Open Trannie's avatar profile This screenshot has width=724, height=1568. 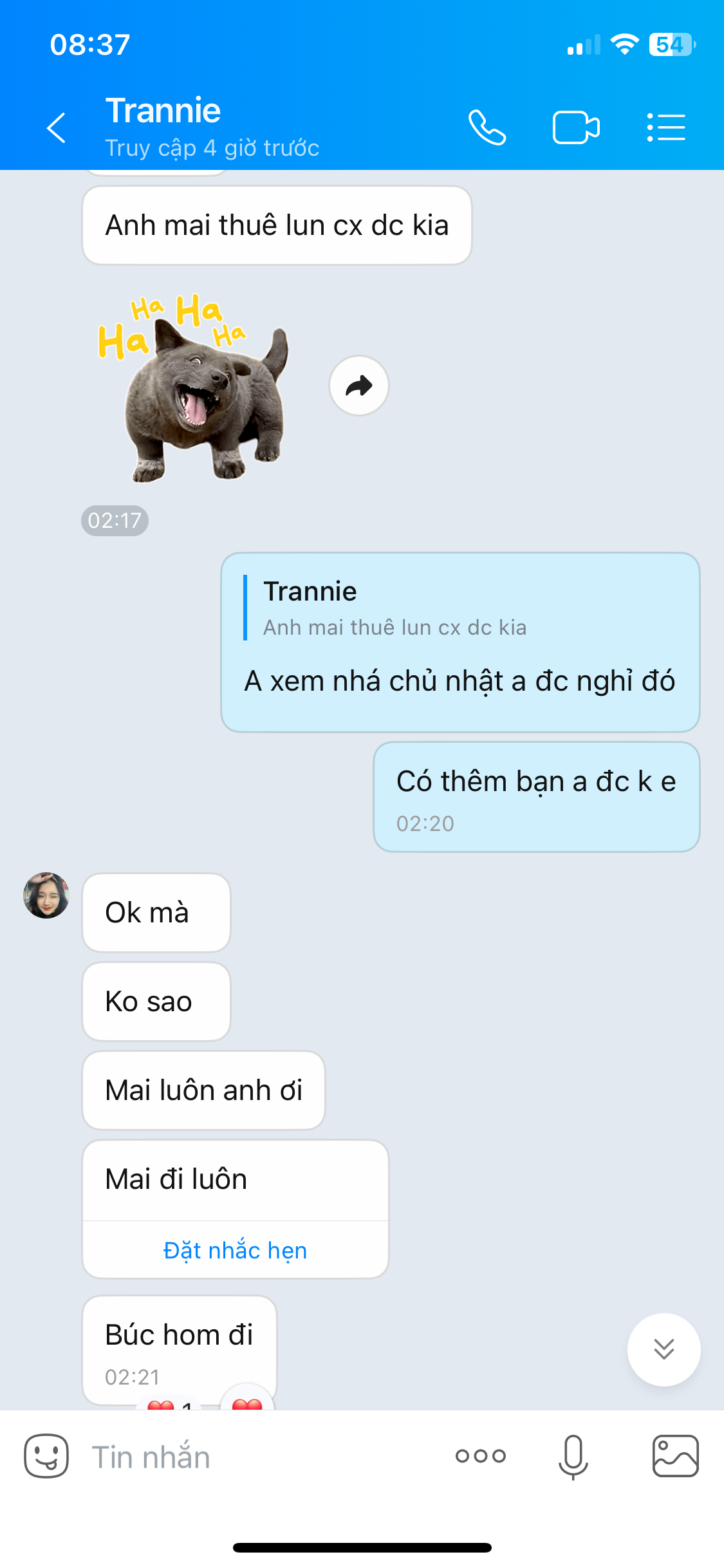click(46, 895)
